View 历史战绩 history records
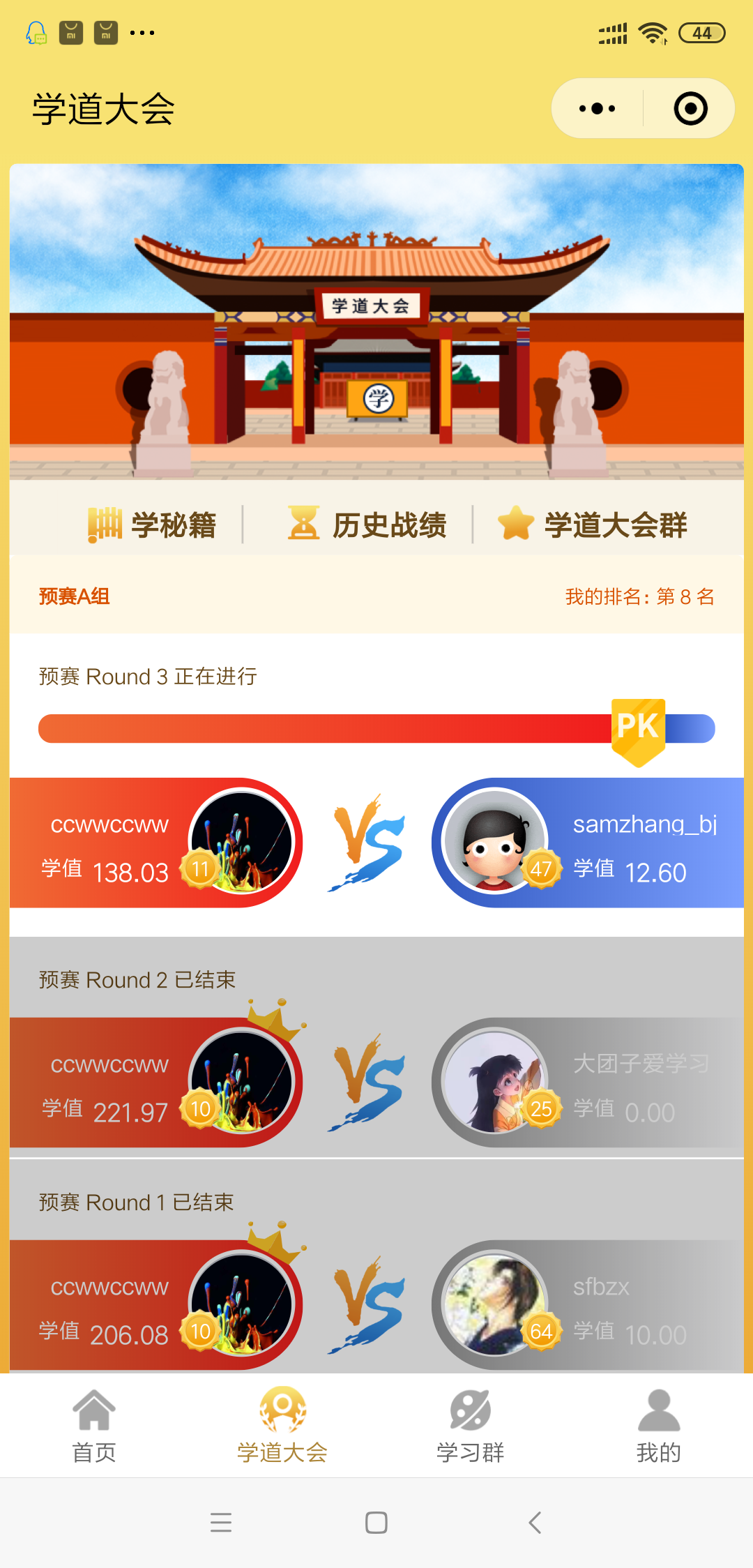 [x=367, y=525]
